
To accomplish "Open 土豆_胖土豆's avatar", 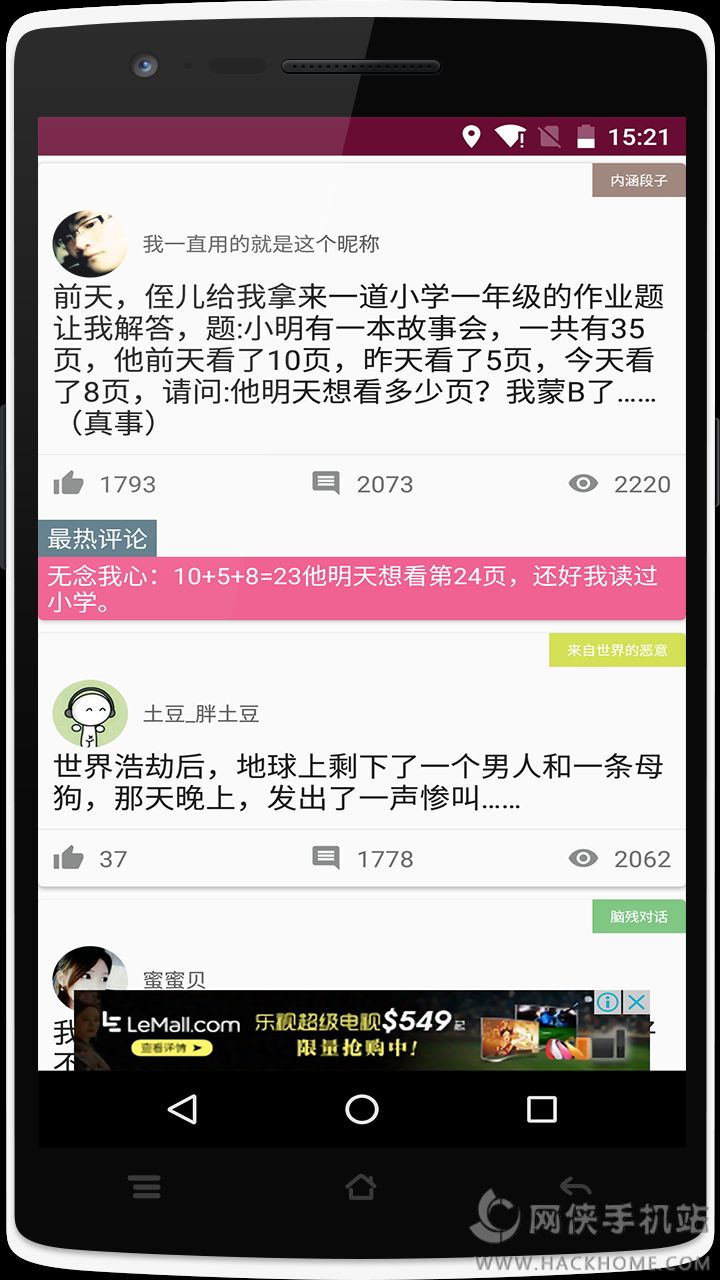I will (90, 714).
